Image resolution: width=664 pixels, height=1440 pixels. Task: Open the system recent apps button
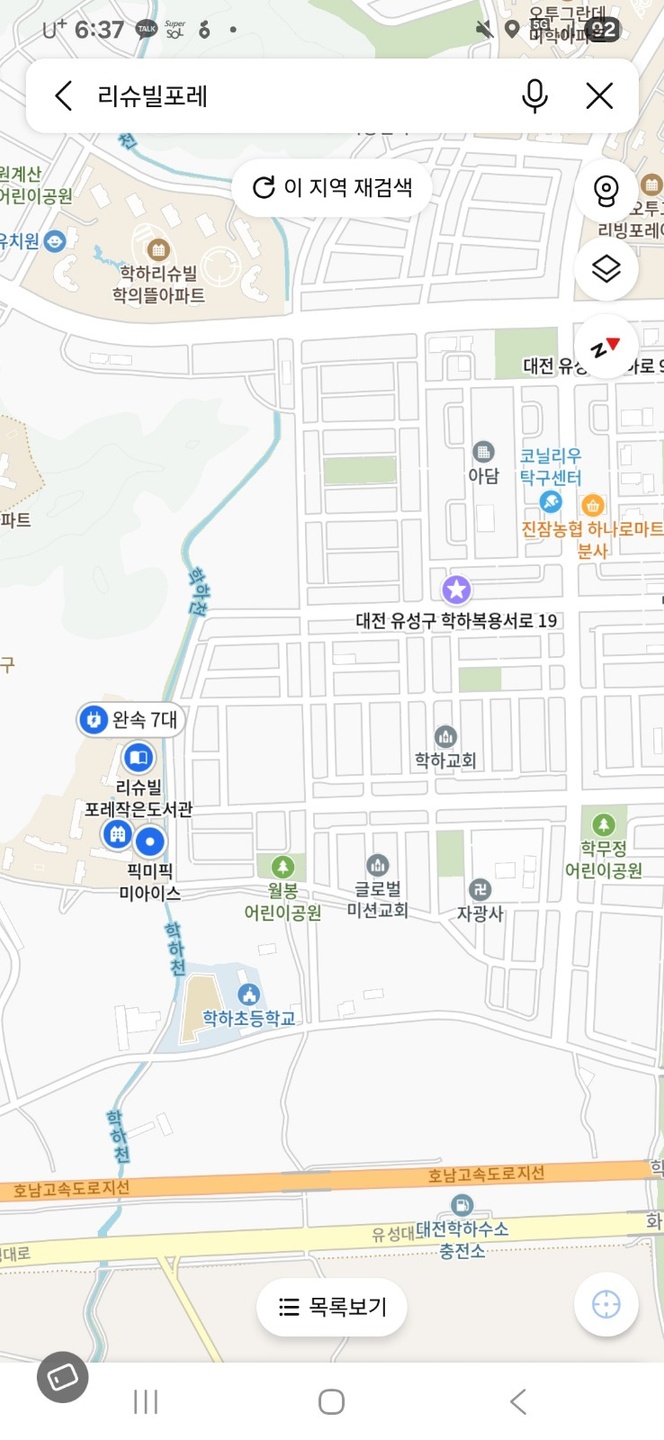pyautogui.click(x=146, y=1402)
